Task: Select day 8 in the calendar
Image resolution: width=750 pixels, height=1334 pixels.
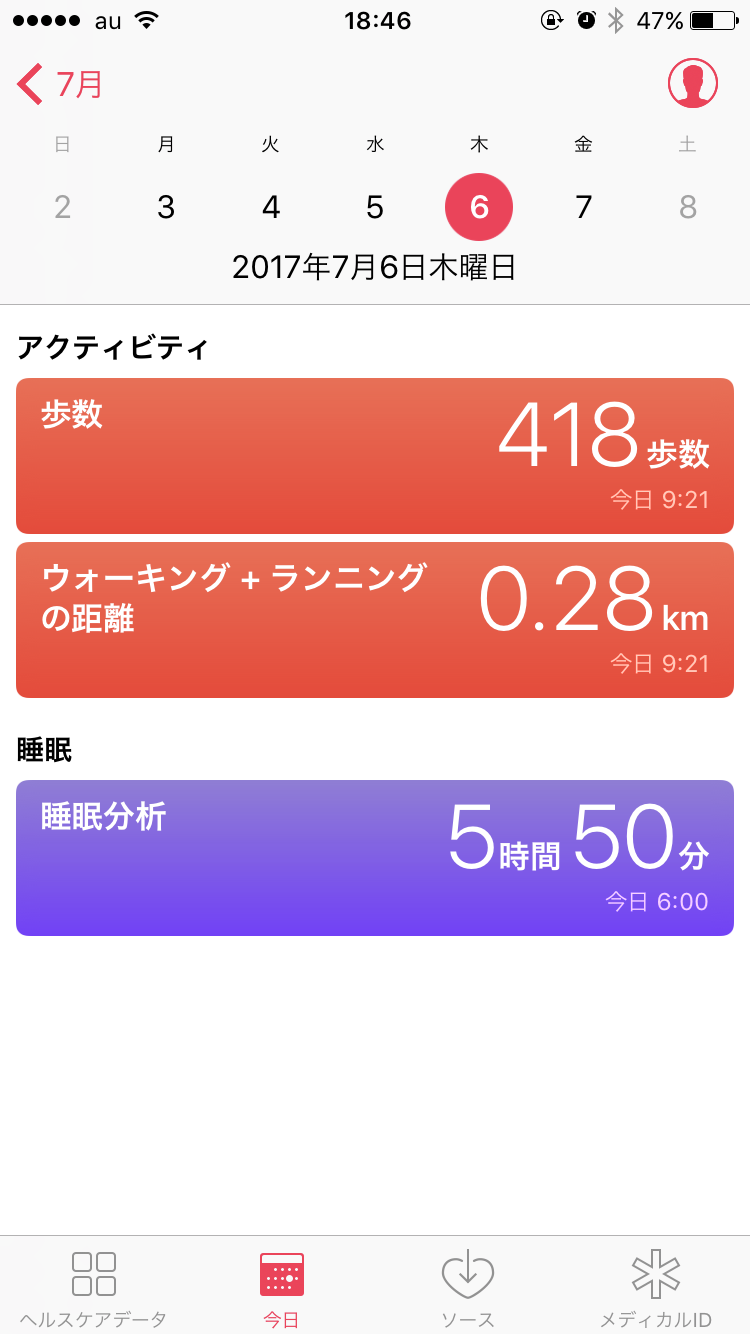Action: point(687,207)
